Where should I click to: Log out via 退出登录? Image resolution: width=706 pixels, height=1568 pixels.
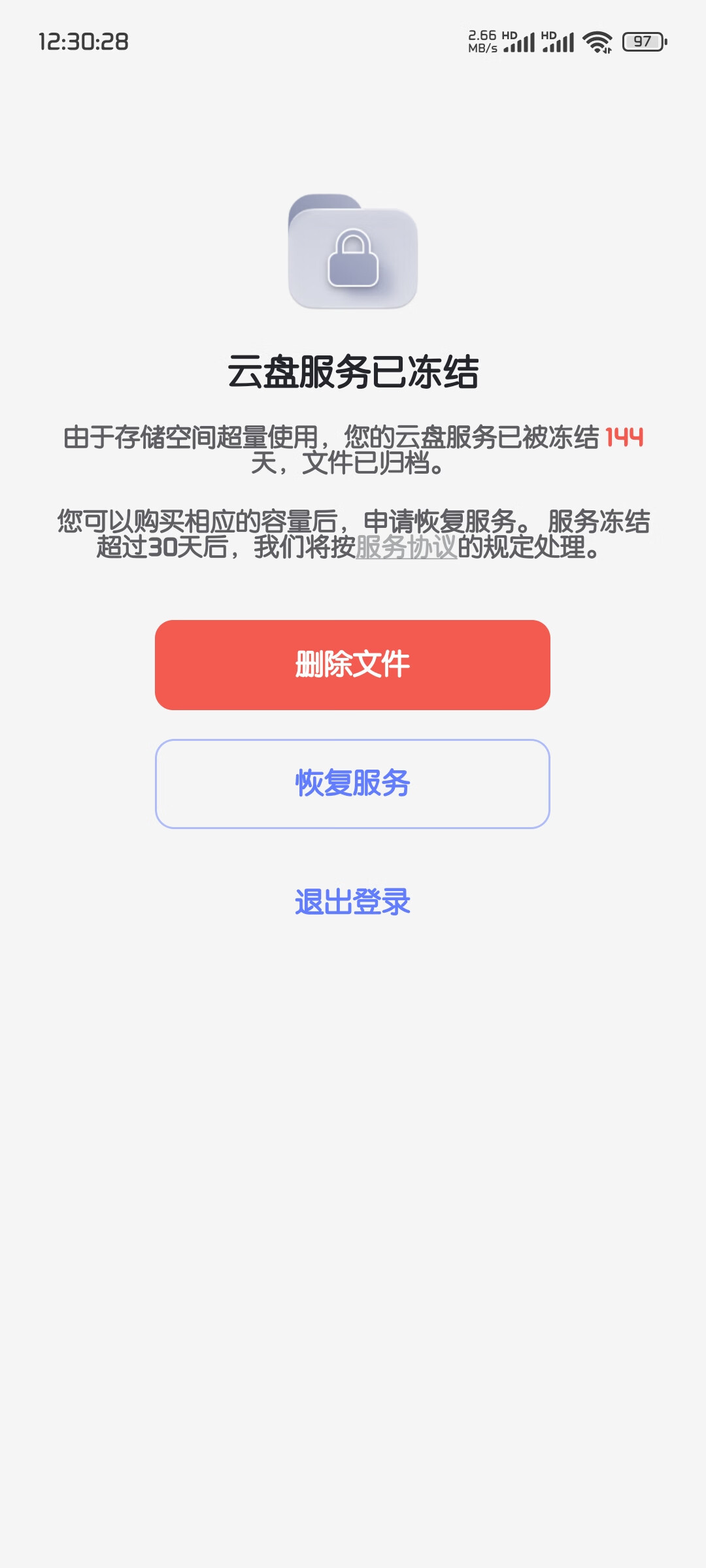click(x=352, y=902)
